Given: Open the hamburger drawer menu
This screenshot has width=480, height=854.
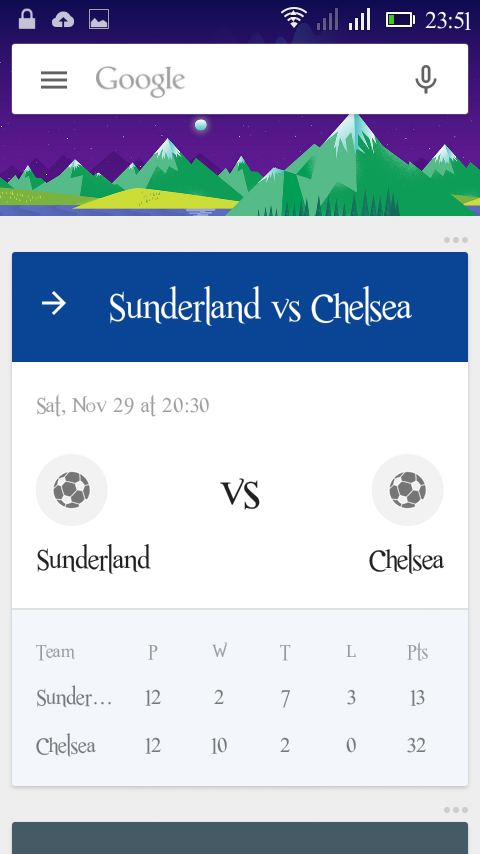Looking at the screenshot, I should point(54,80).
